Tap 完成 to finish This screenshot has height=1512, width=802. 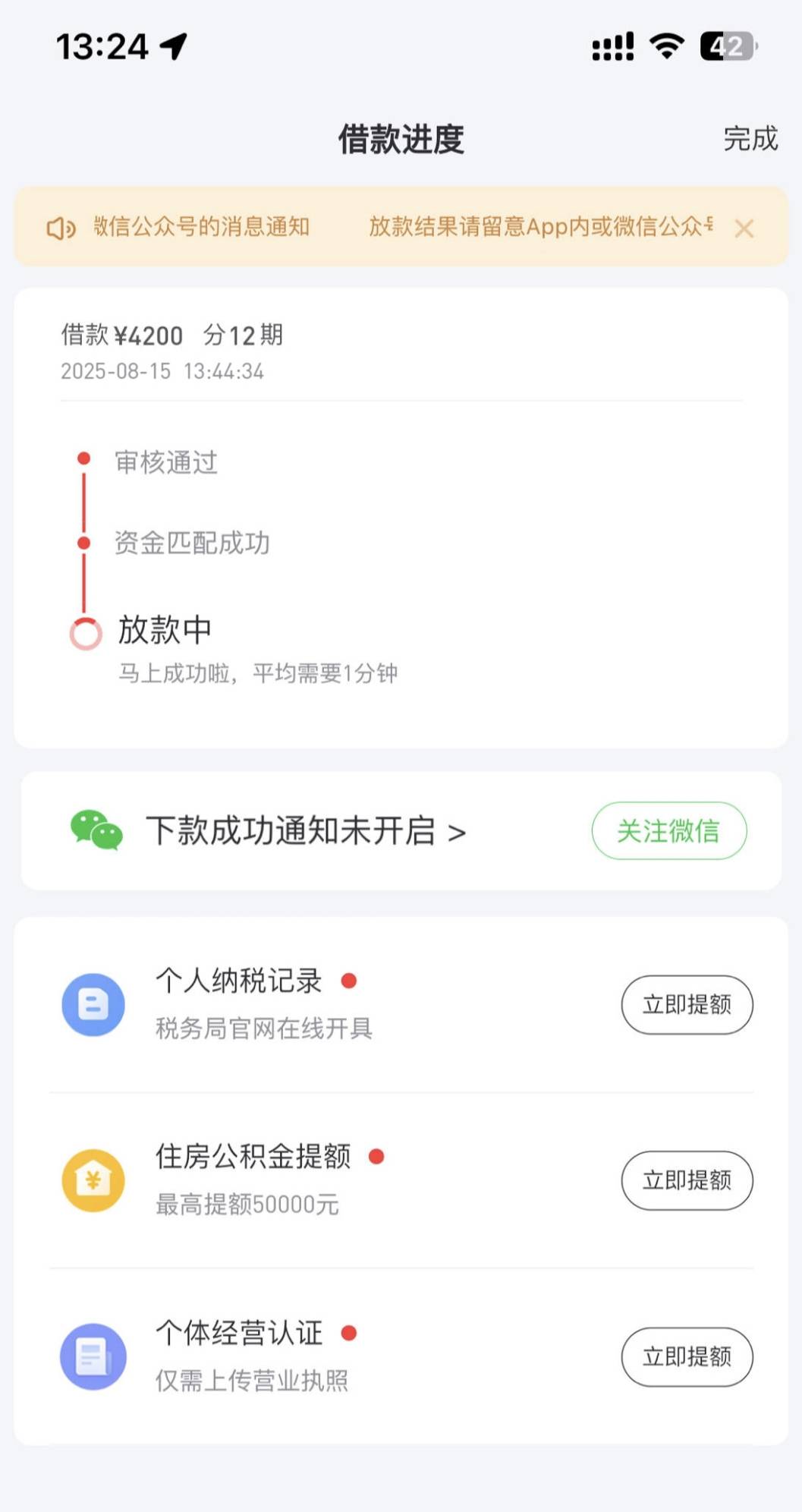pyautogui.click(x=750, y=139)
